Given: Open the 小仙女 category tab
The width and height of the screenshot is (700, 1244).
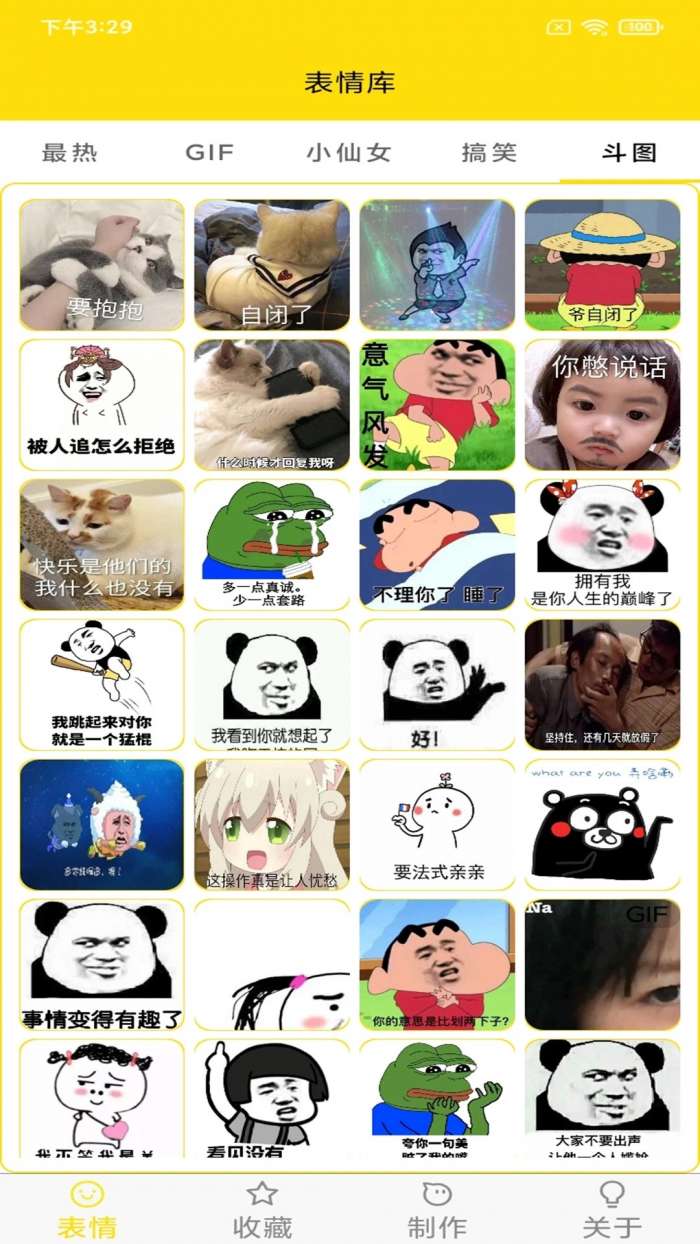Looking at the screenshot, I should point(349,153).
